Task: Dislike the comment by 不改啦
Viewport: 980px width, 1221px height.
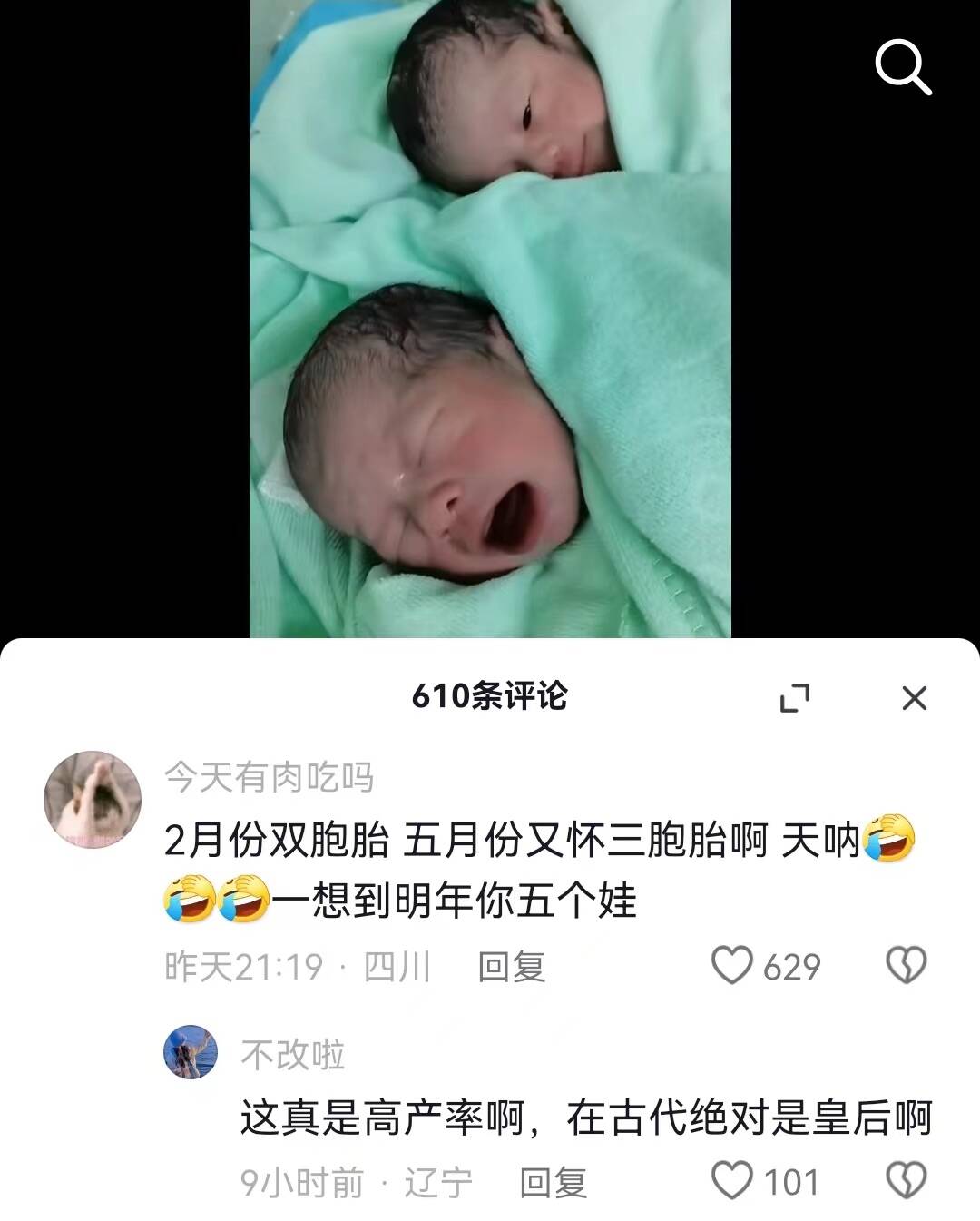Action: tap(906, 1182)
